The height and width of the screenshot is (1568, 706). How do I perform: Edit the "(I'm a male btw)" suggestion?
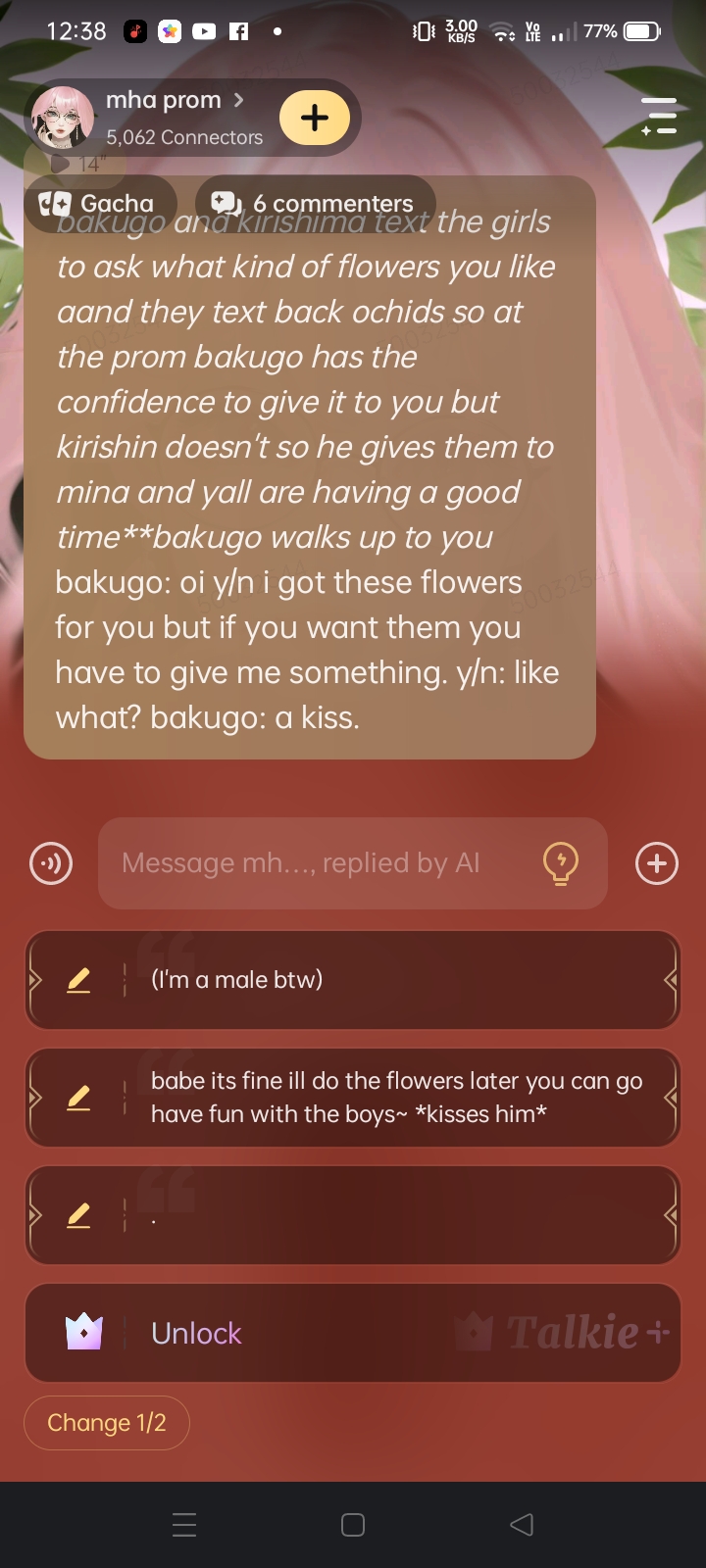[78, 980]
